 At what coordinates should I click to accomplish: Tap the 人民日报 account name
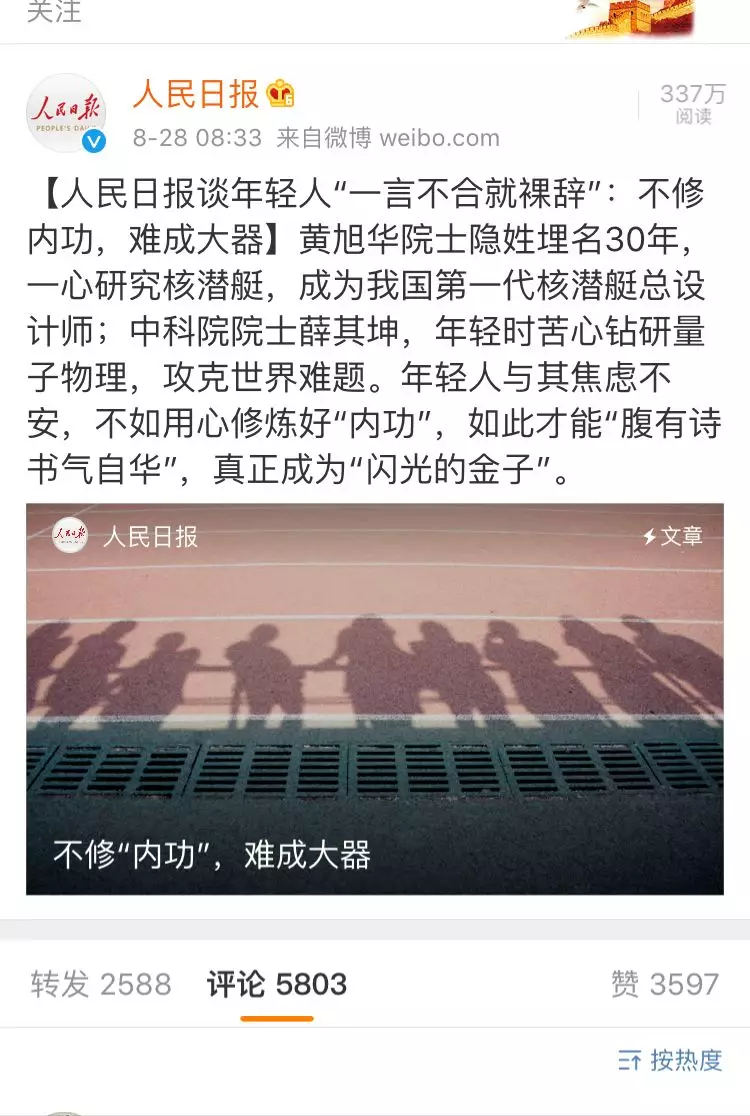click(196, 95)
